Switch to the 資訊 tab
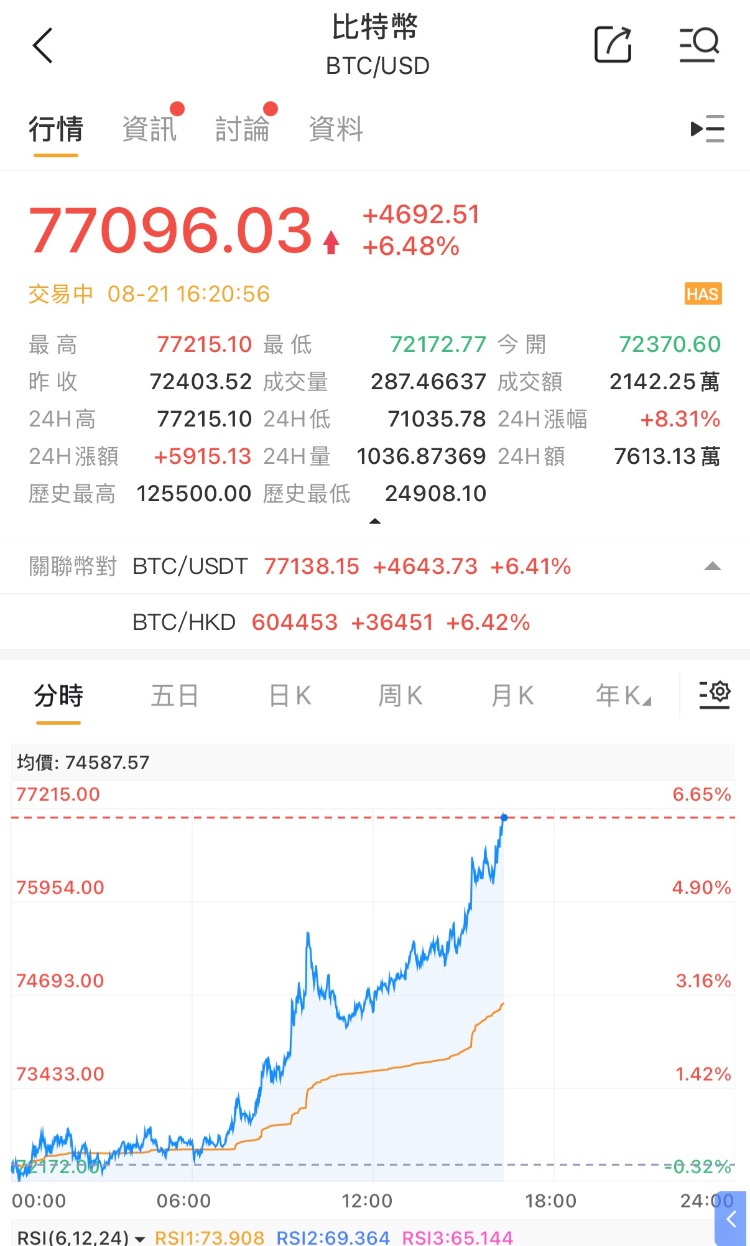This screenshot has width=750, height=1246. pyautogui.click(x=149, y=129)
